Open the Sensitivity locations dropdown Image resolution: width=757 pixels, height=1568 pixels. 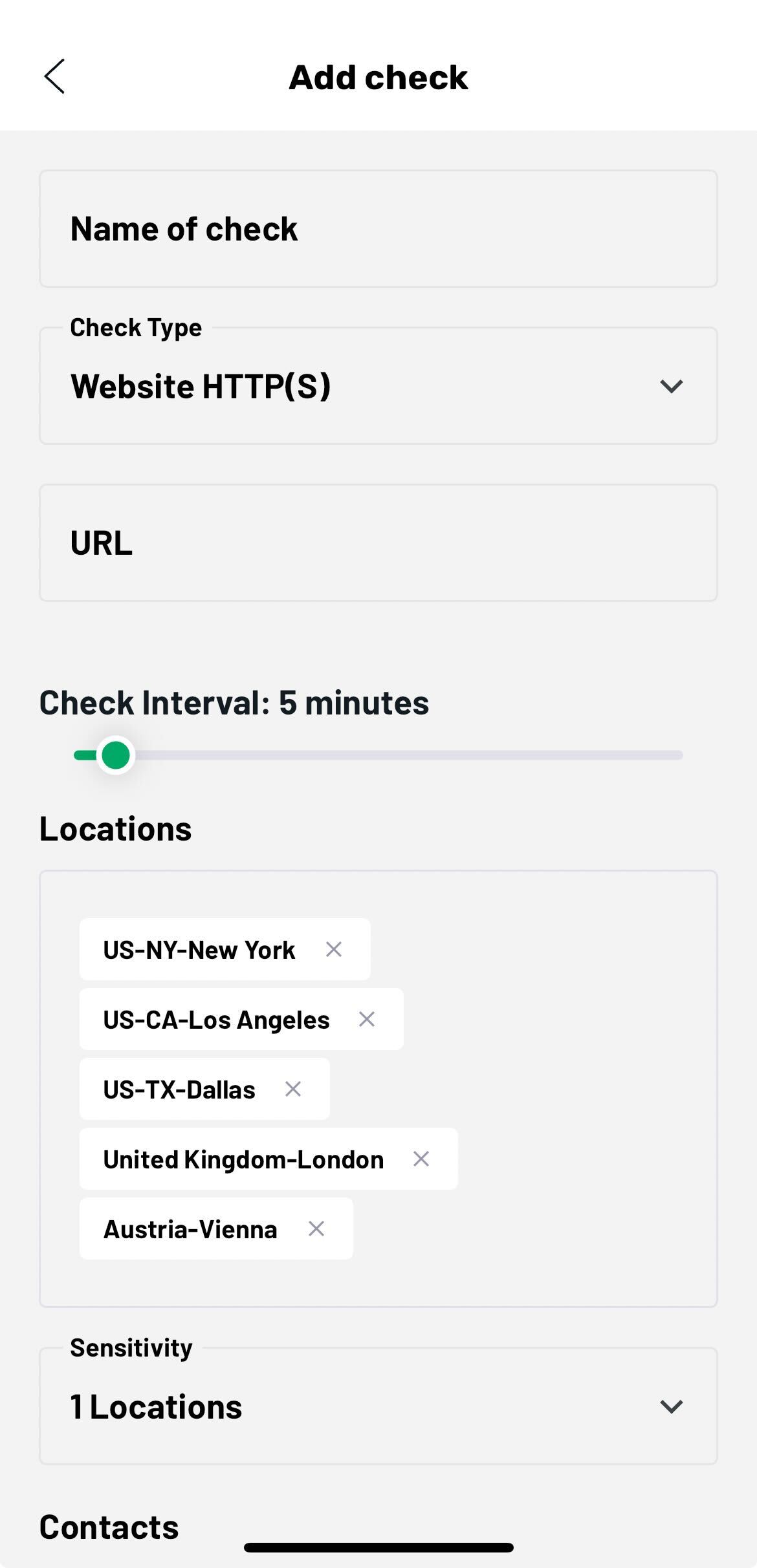(x=378, y=1406)
